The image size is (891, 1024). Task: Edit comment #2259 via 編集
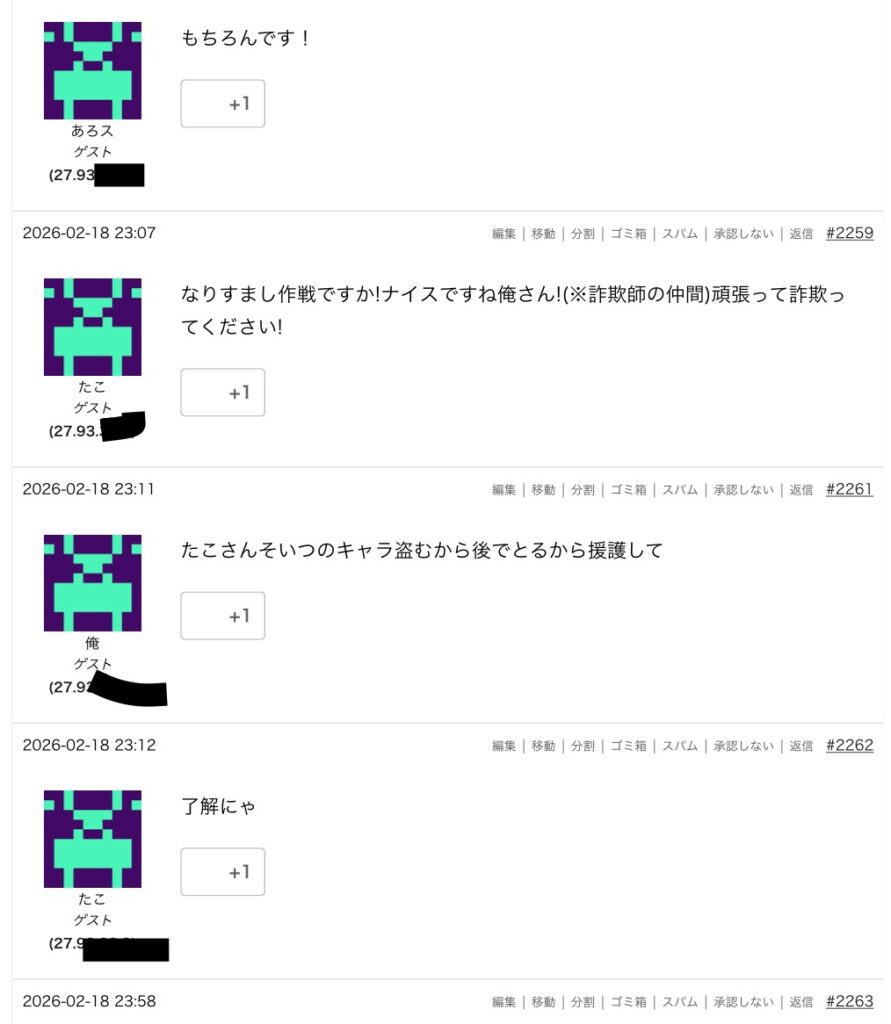pos(504,234)
